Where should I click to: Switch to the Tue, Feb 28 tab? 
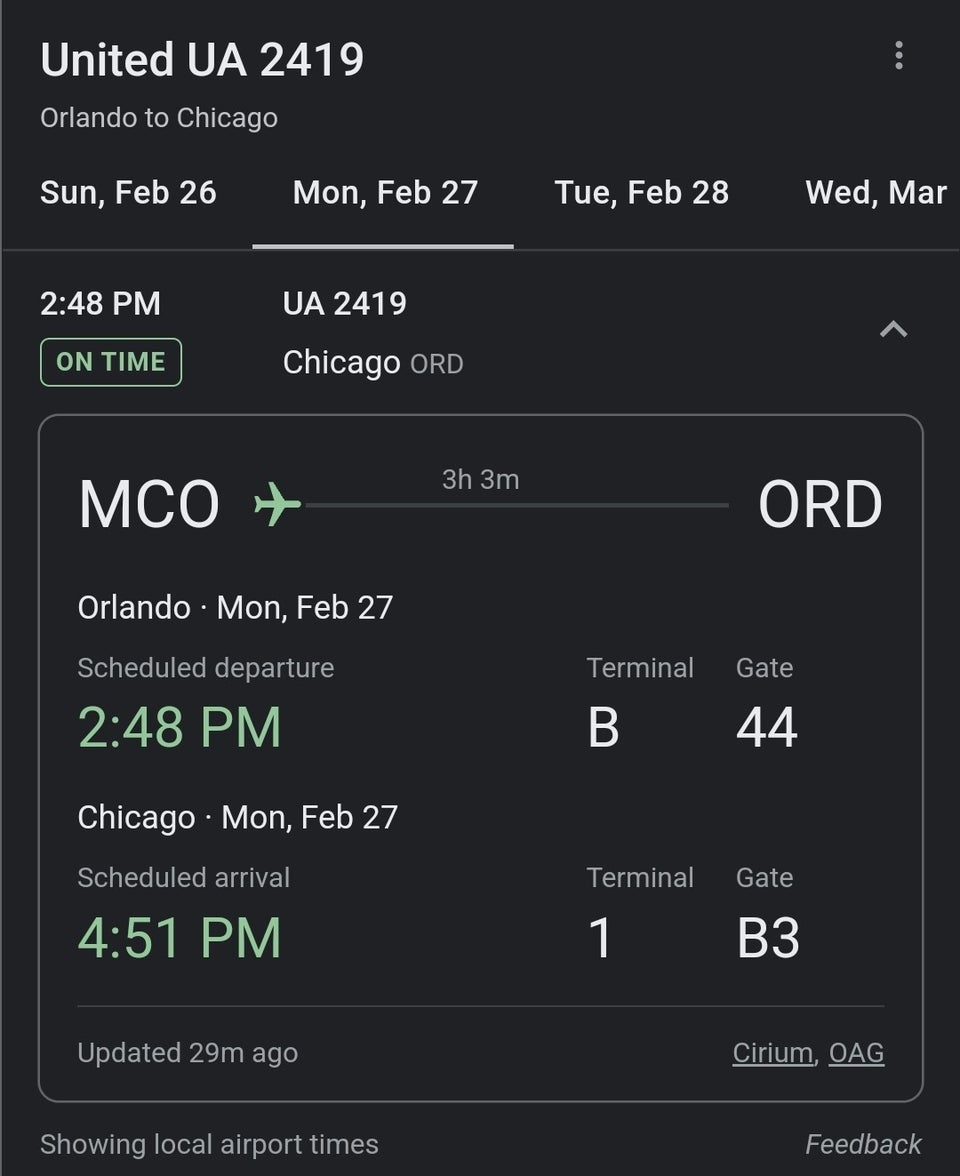(641, 192)
